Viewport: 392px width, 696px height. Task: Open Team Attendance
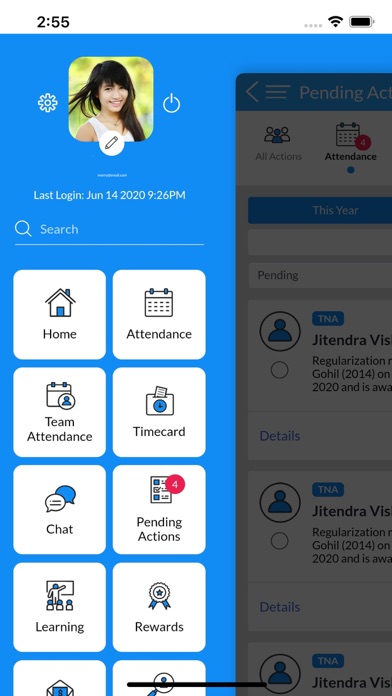[x=59, y=412]
